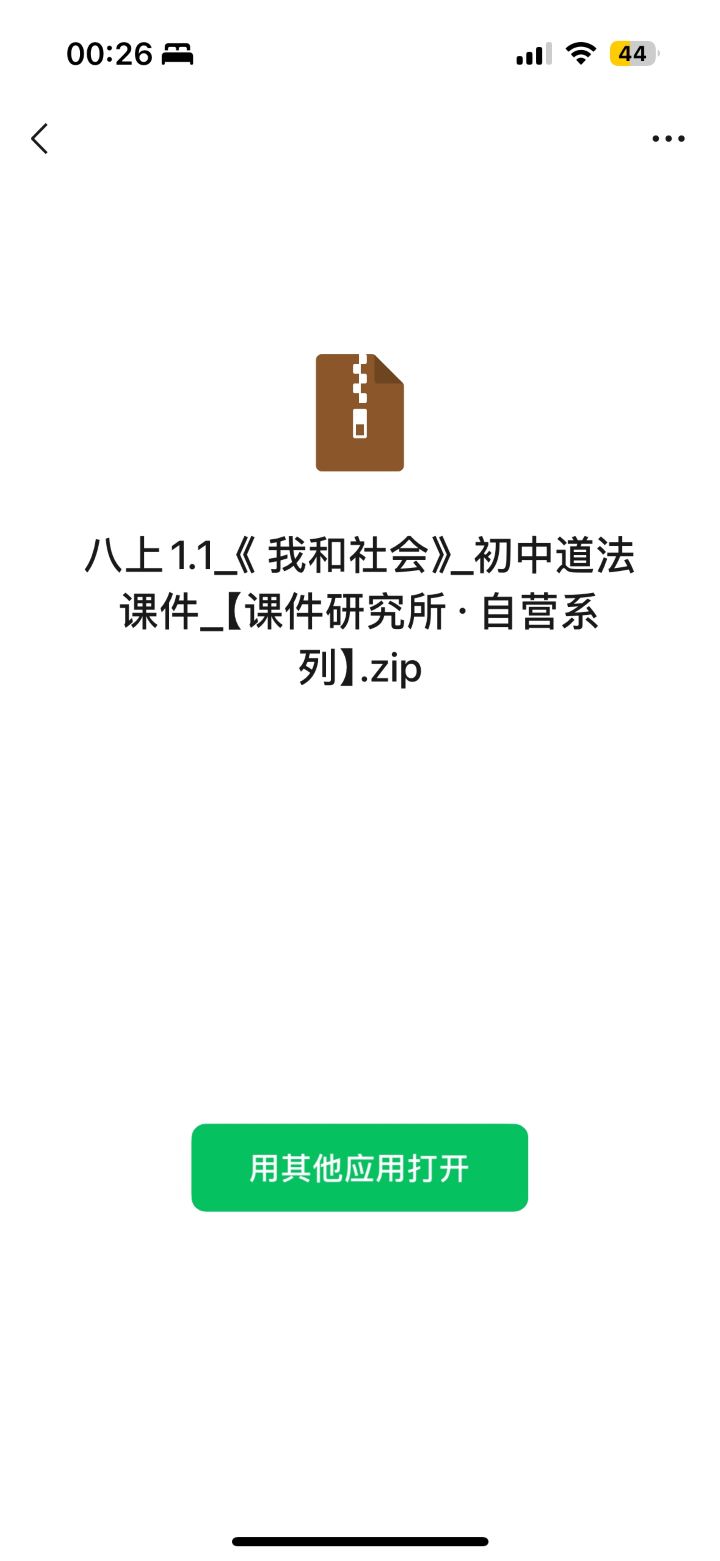
Task: Tap the Wi-Fi signal icon
Action: coord(580,54)
